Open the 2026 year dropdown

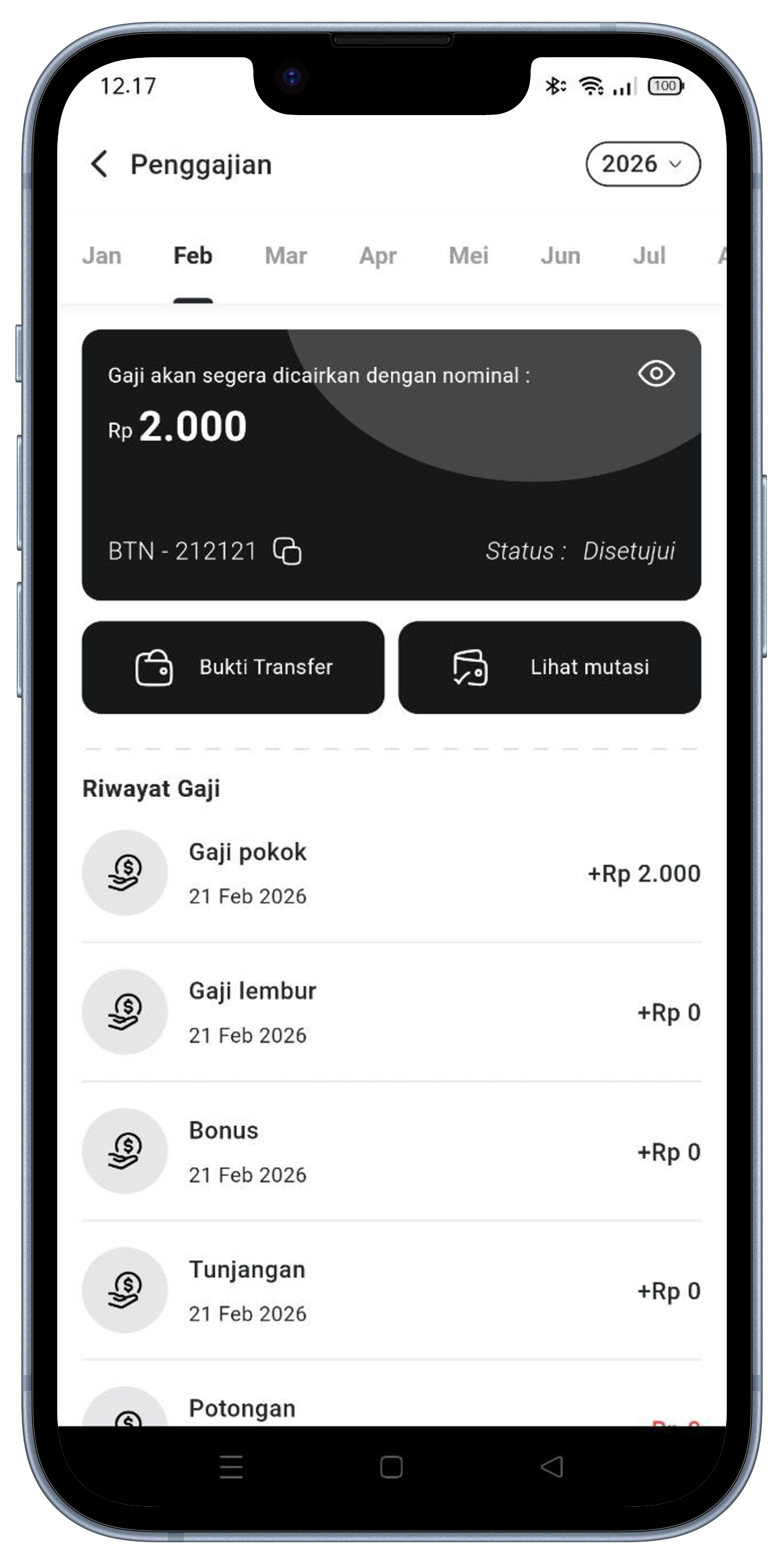pyautogui.click(x=643, y=164)
